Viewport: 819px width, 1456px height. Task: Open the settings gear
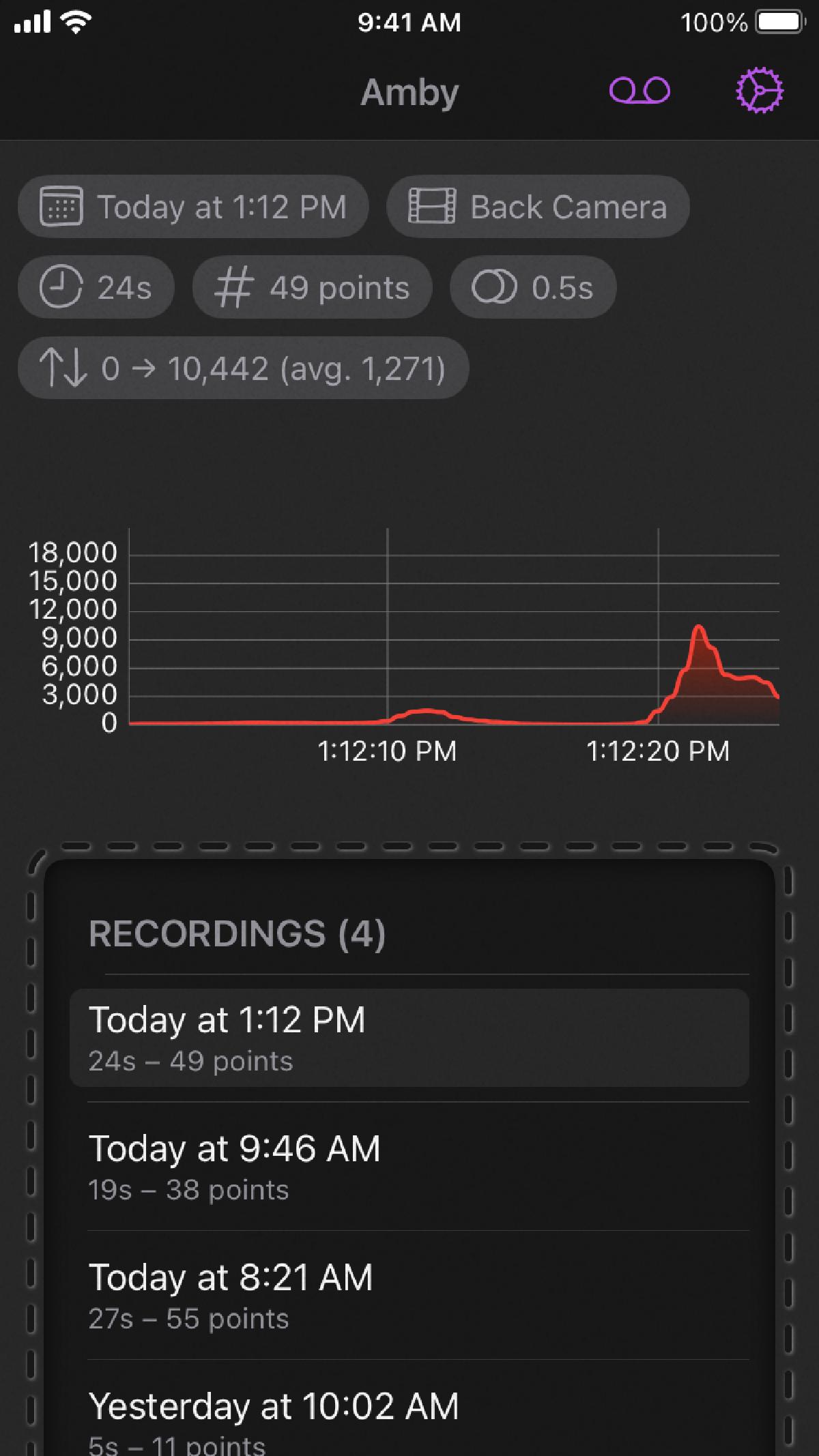click(759, 91)
